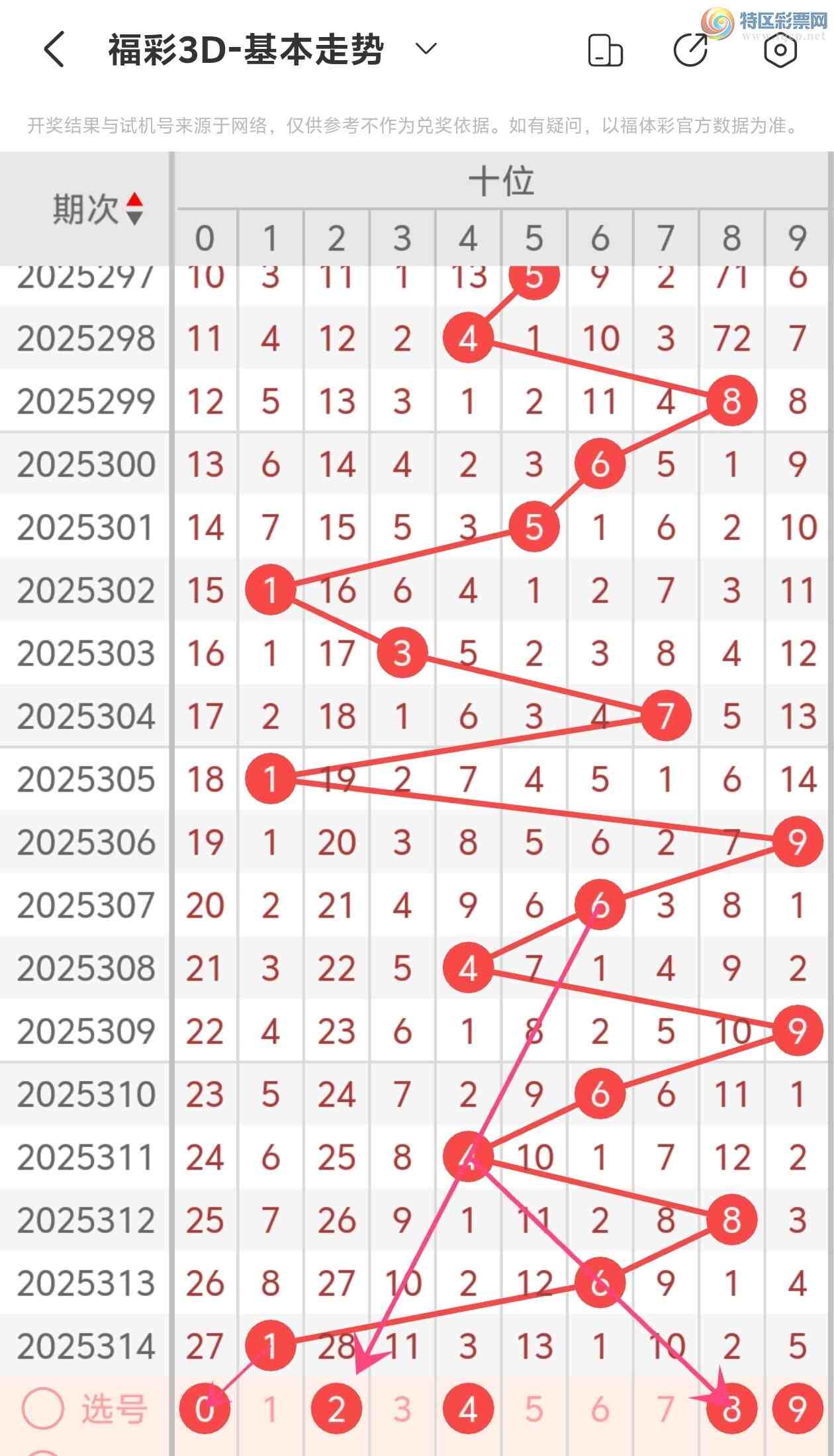The width and height of the screenshot is (834, 1456).
Task: Remove number 8 from the 选号 row
Action: pos(731,1409)
